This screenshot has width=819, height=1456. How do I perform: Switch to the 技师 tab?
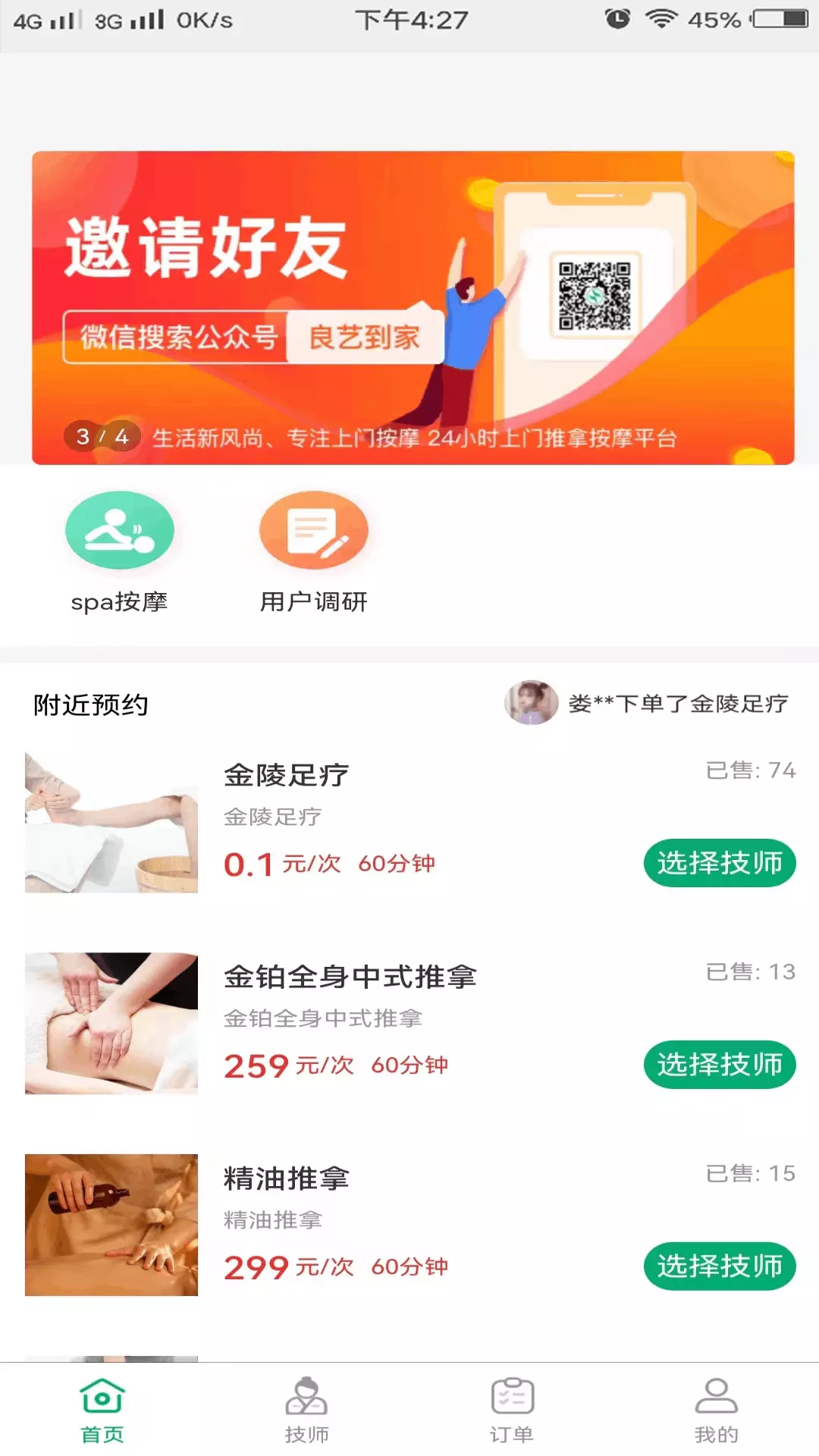click(307, 1410)
